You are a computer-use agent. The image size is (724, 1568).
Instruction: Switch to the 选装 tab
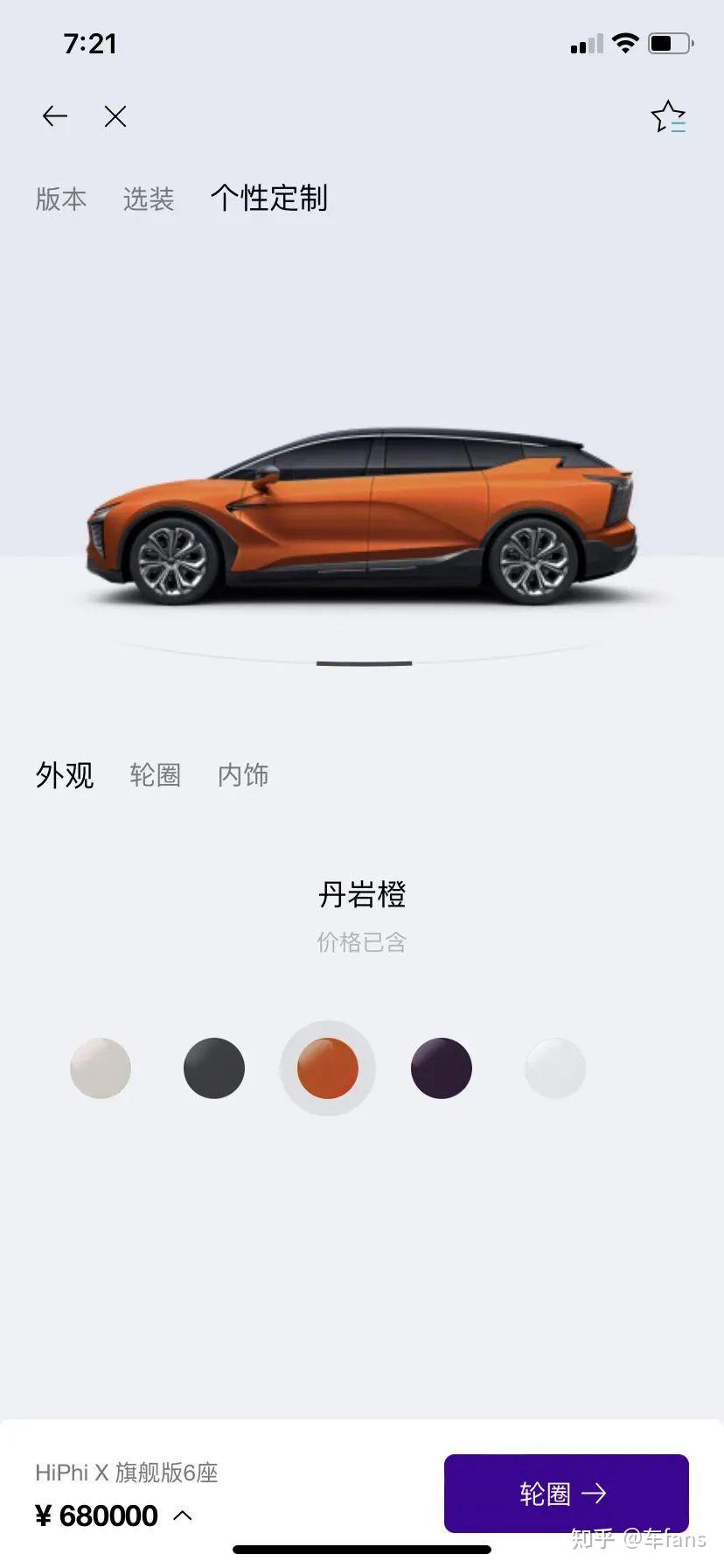149,199
